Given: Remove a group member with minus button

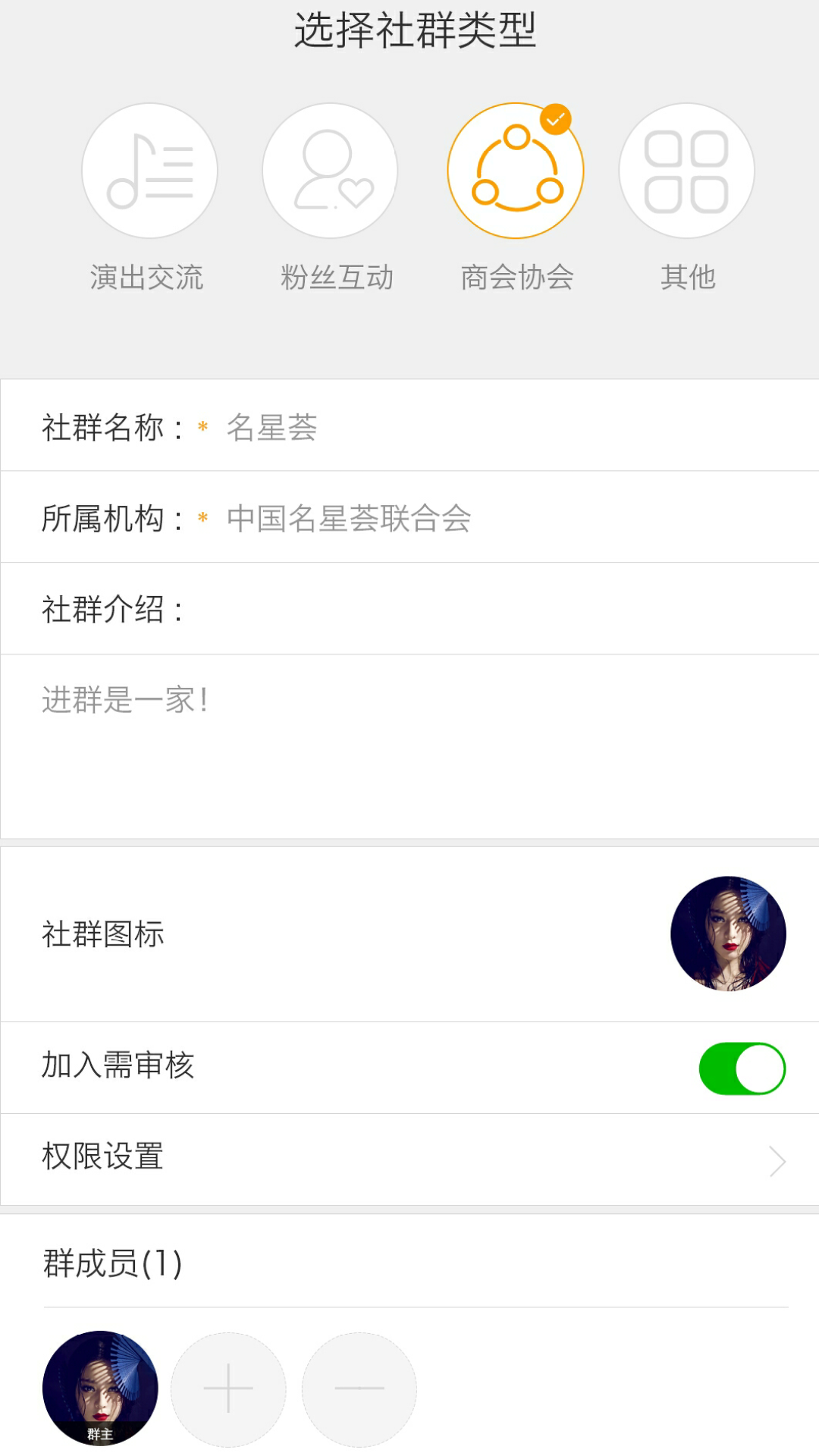Looking at the screenshot, I should tap(359, 1389).
